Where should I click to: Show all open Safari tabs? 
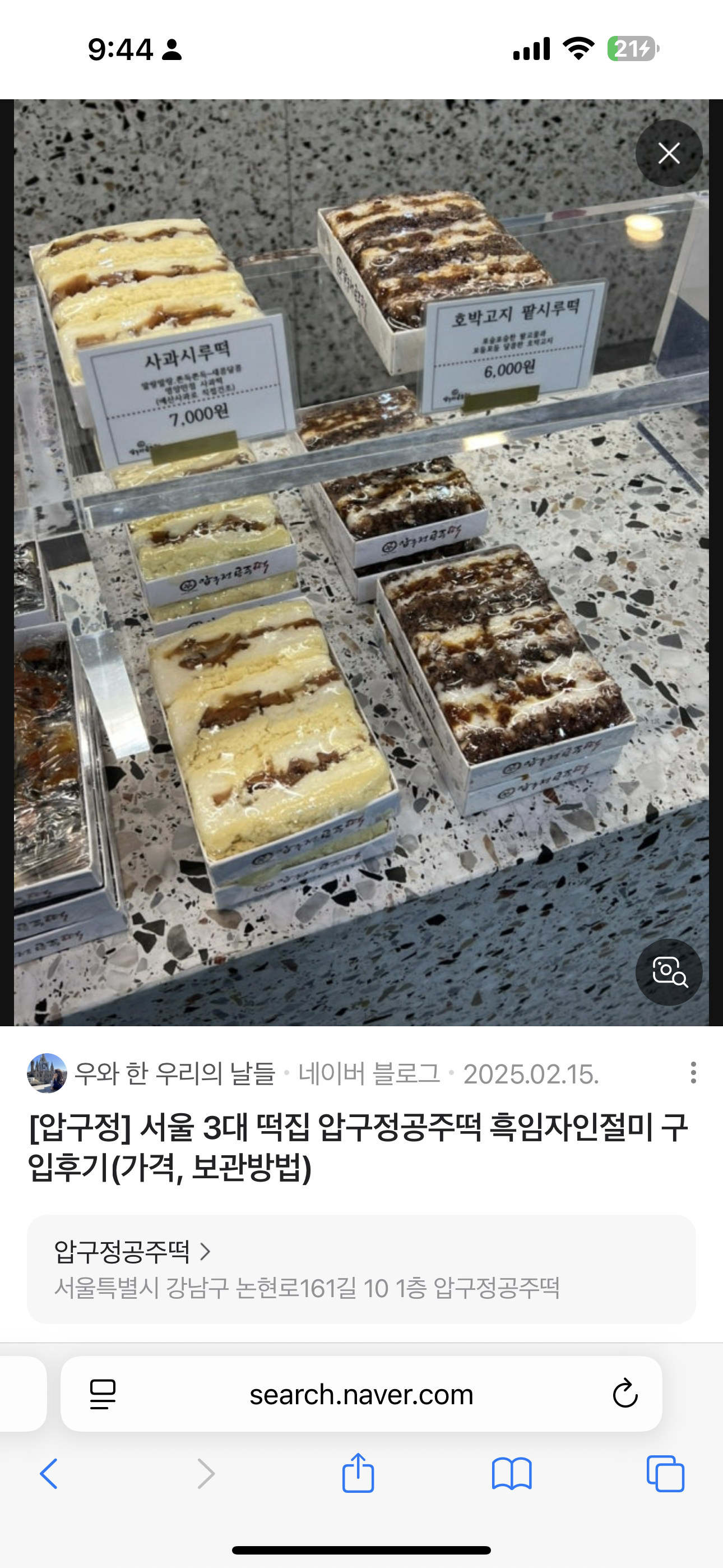click(665, 1474)
